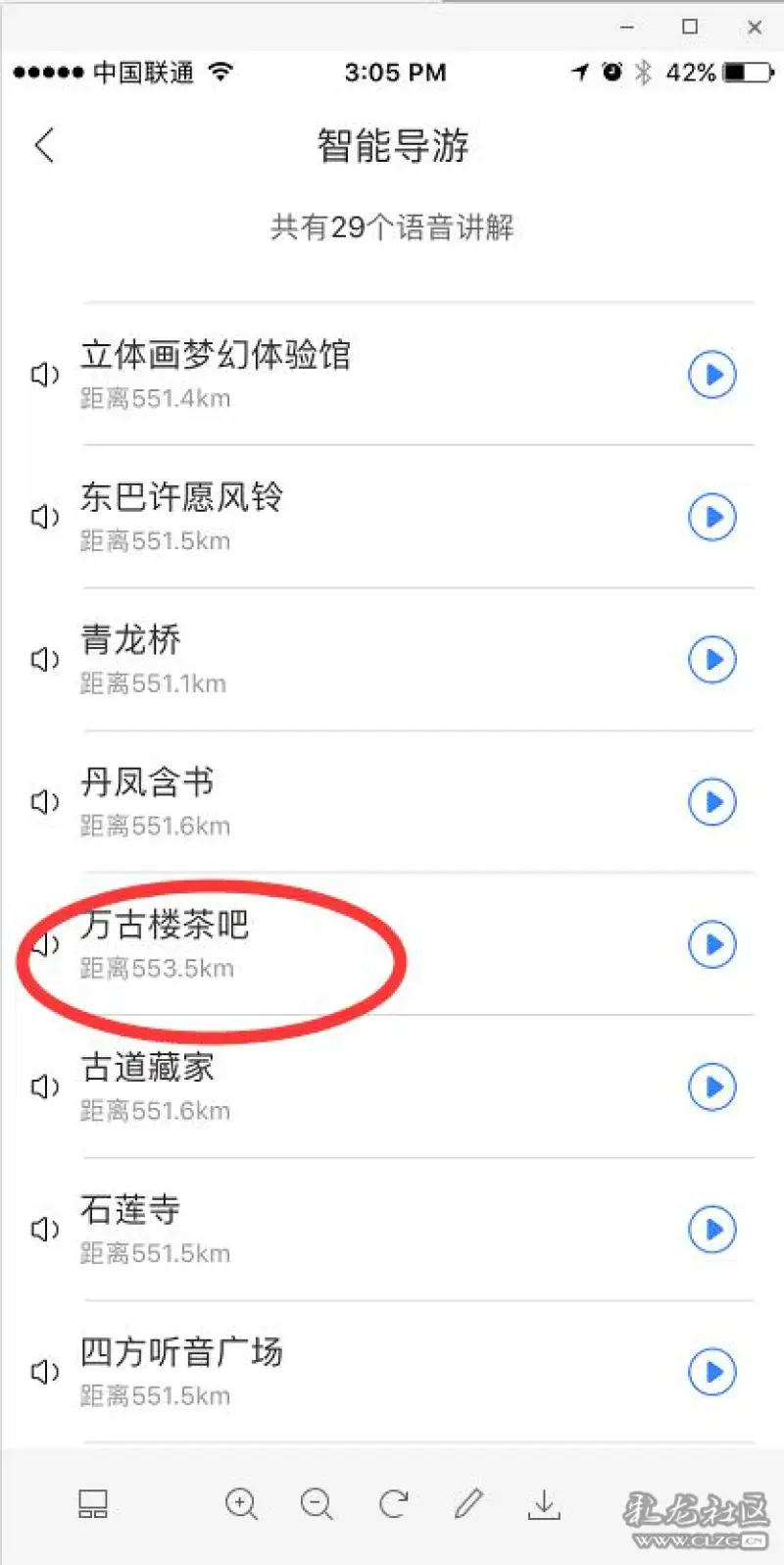Open the 青龙桥 list entry
This screenshot has width=784, height=1565.
click(294, 659)
